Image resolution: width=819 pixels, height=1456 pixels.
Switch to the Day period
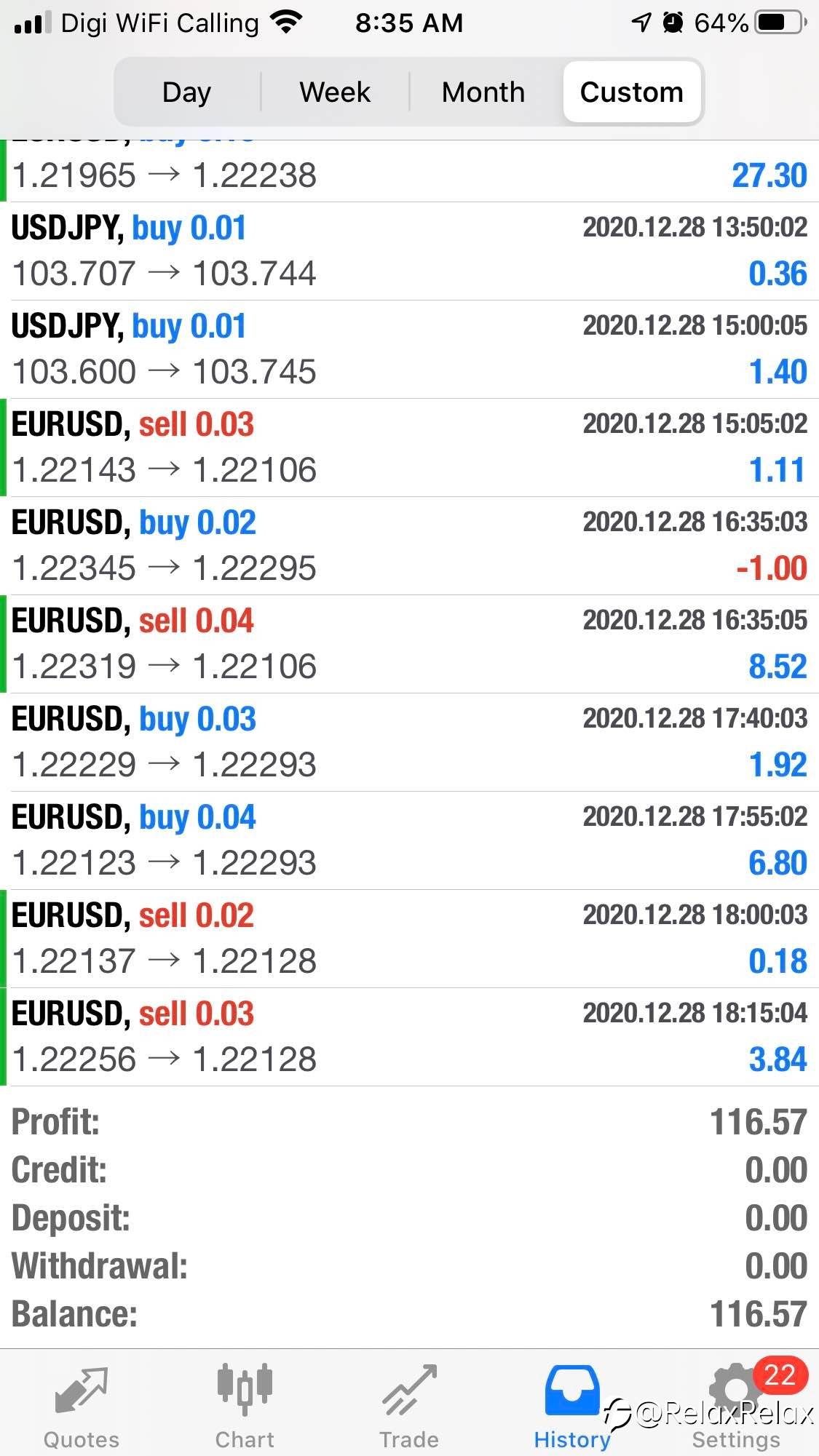[187, 92]
